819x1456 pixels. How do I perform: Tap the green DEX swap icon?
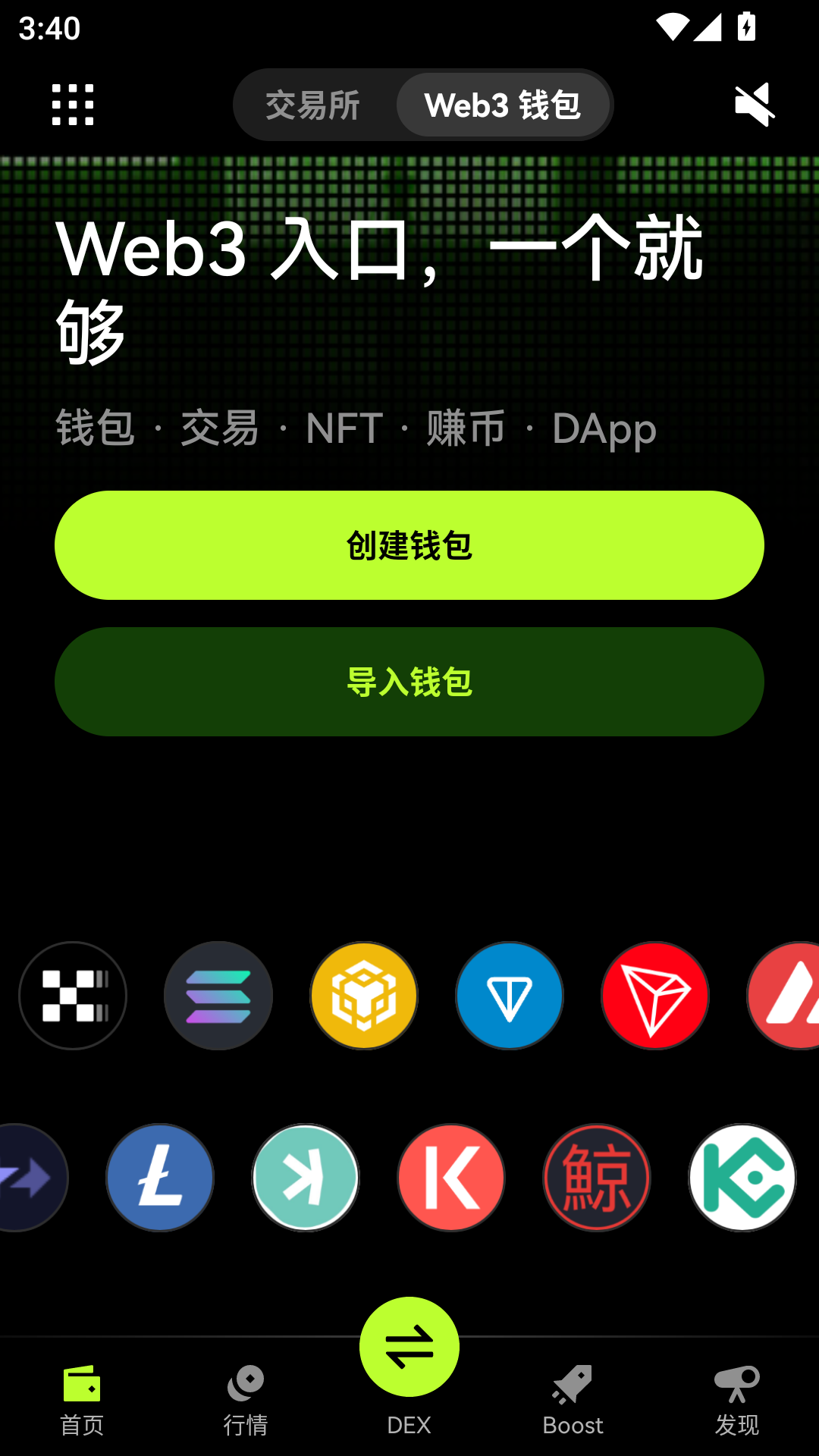(x=409, y=1346)
